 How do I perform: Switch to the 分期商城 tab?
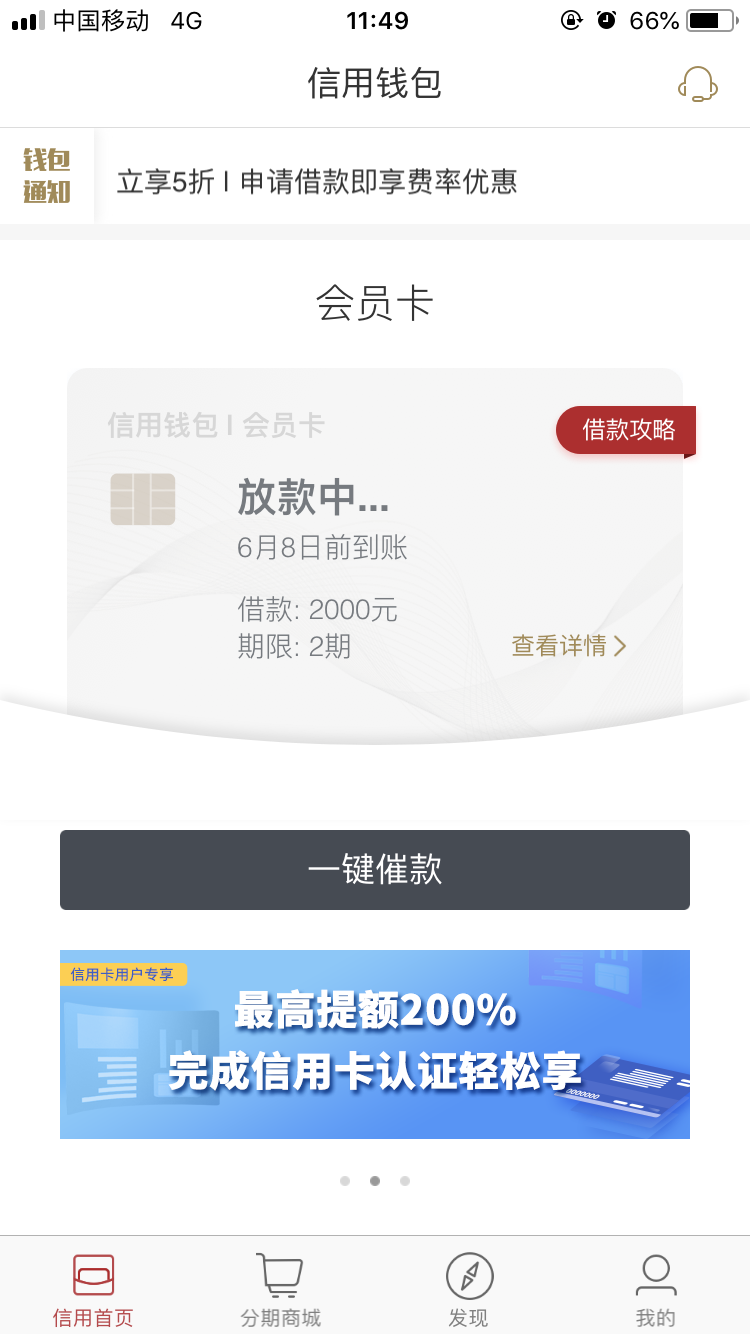[x=280, y=1290]
